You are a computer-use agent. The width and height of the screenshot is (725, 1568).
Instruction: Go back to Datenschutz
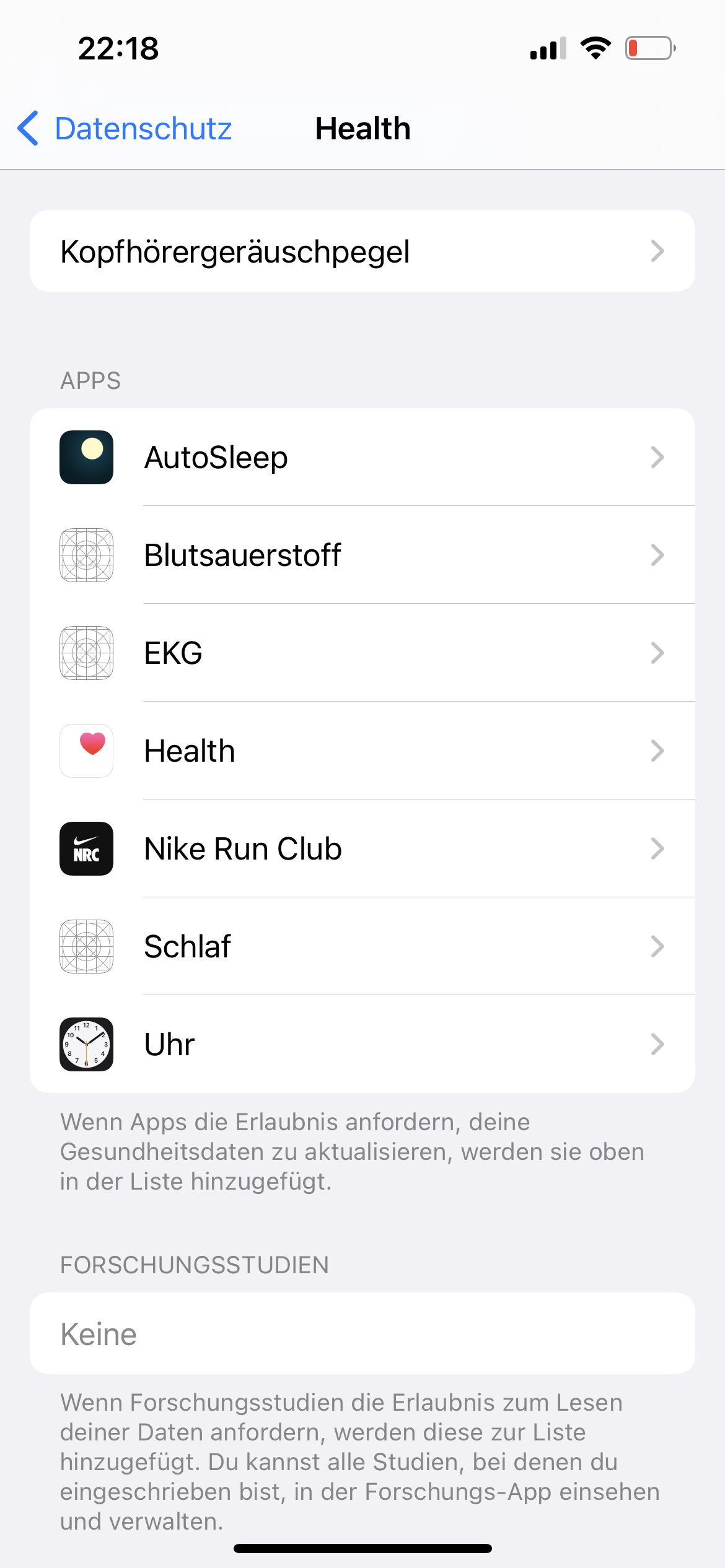point(125,129)
